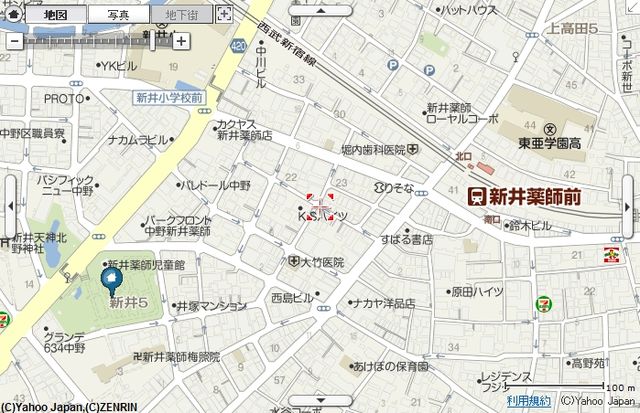640x413 pixels.
Task: Toggle the fullscreen map icon
Action: (225, 14)
